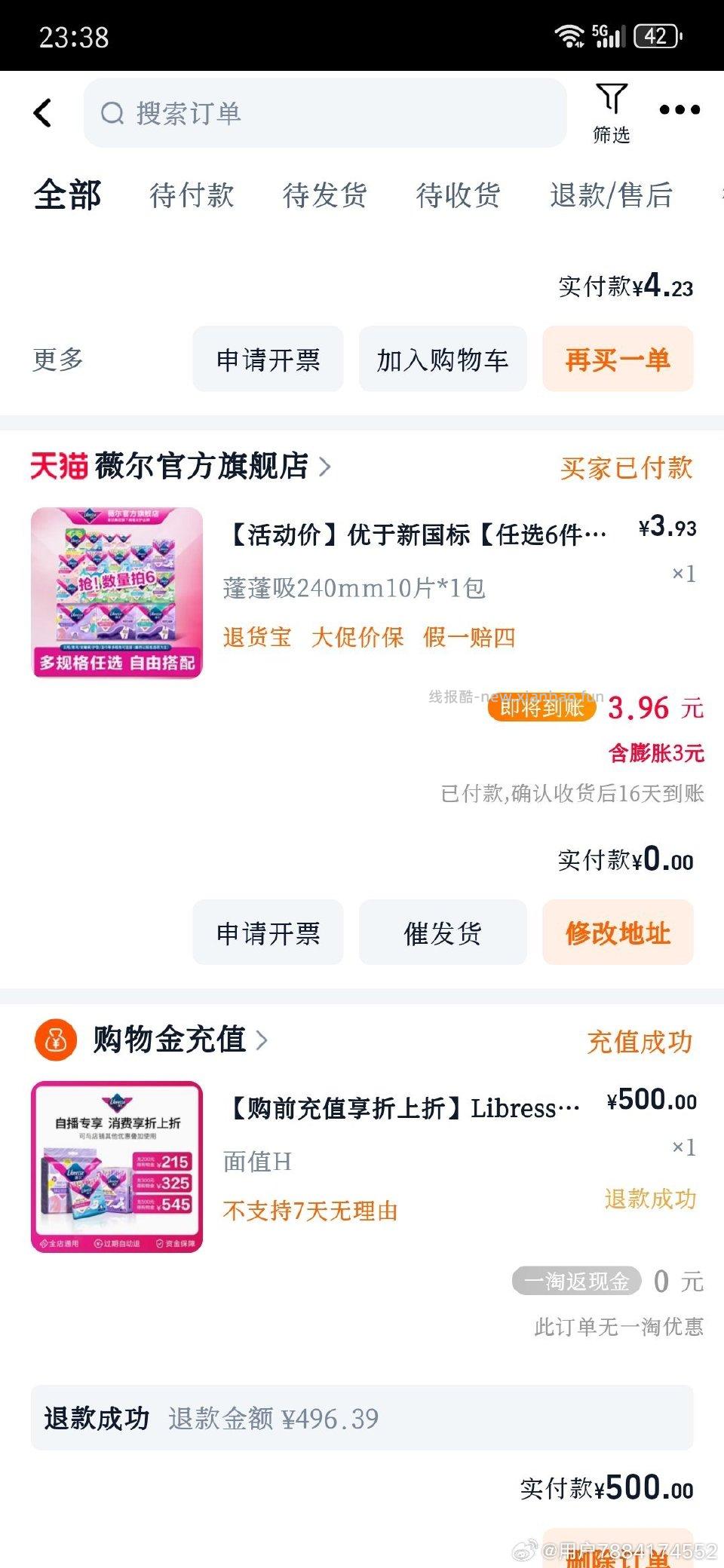This screenshot has width=724, height=1568.
Task: Tap the 搜索订单 search input field
Action: coord(324,113)
